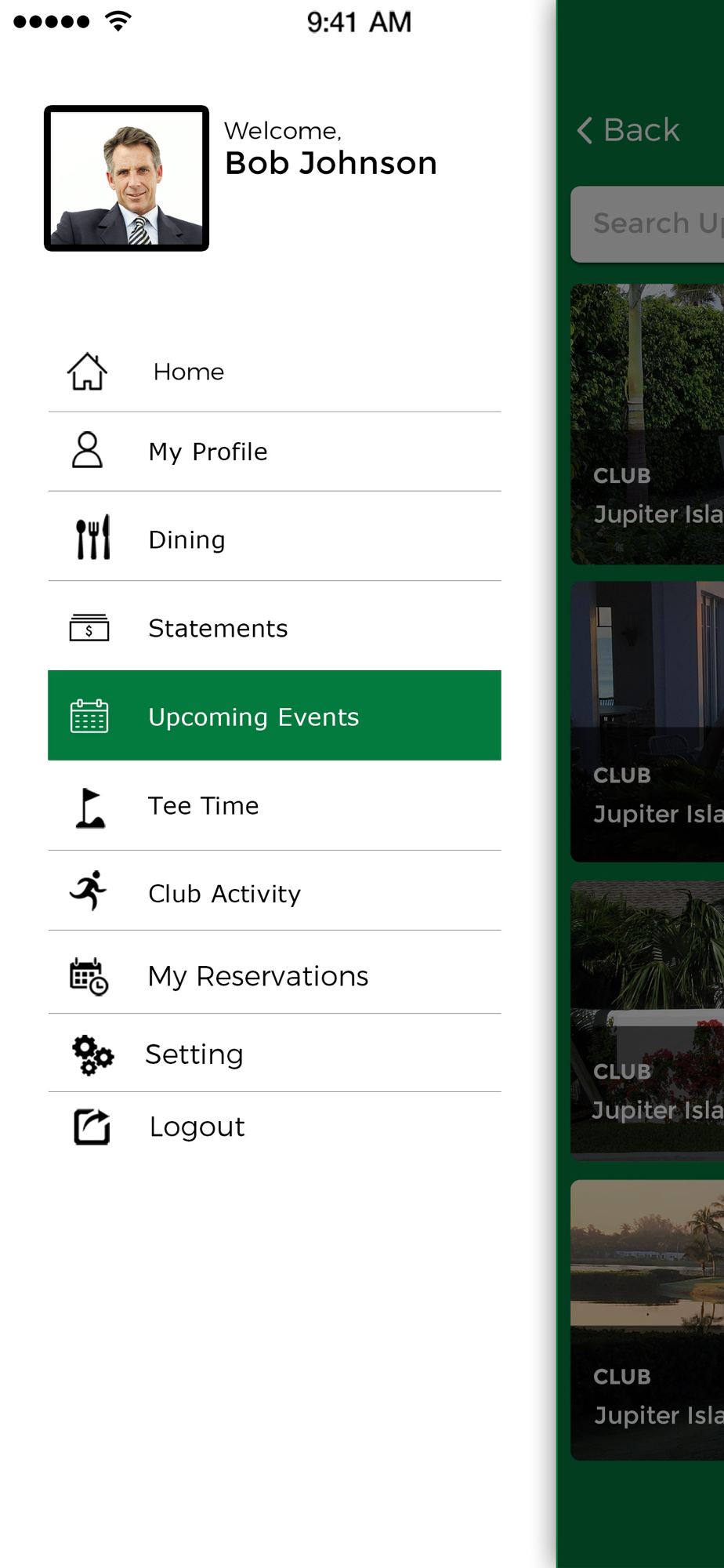The height and width of the screenshot is (1568, 724).
Task: Open the Dining section
Action: pos(274,536)
